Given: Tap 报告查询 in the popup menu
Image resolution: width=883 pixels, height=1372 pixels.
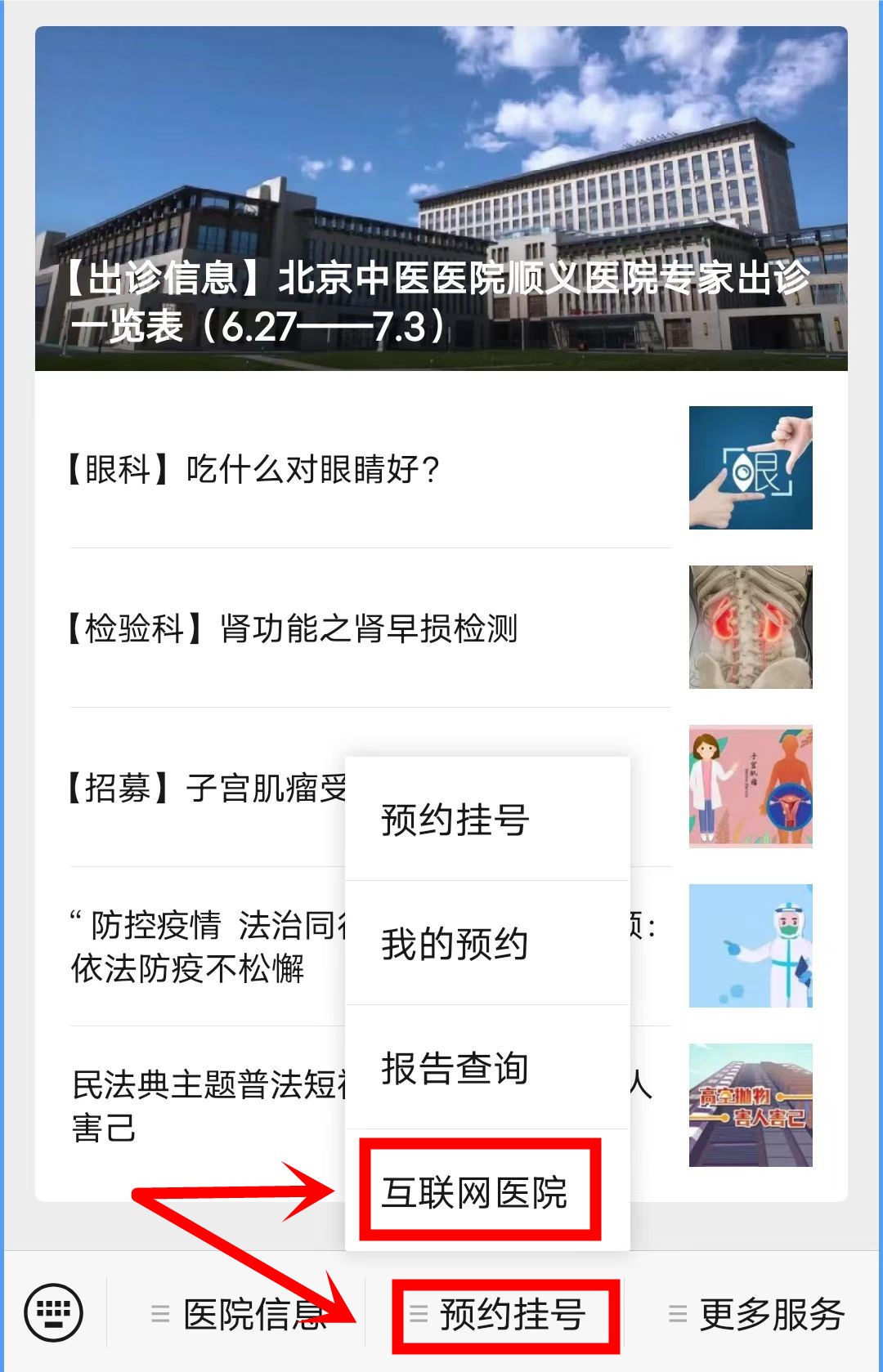Looking at the screenshot, I should point(455,1068).
